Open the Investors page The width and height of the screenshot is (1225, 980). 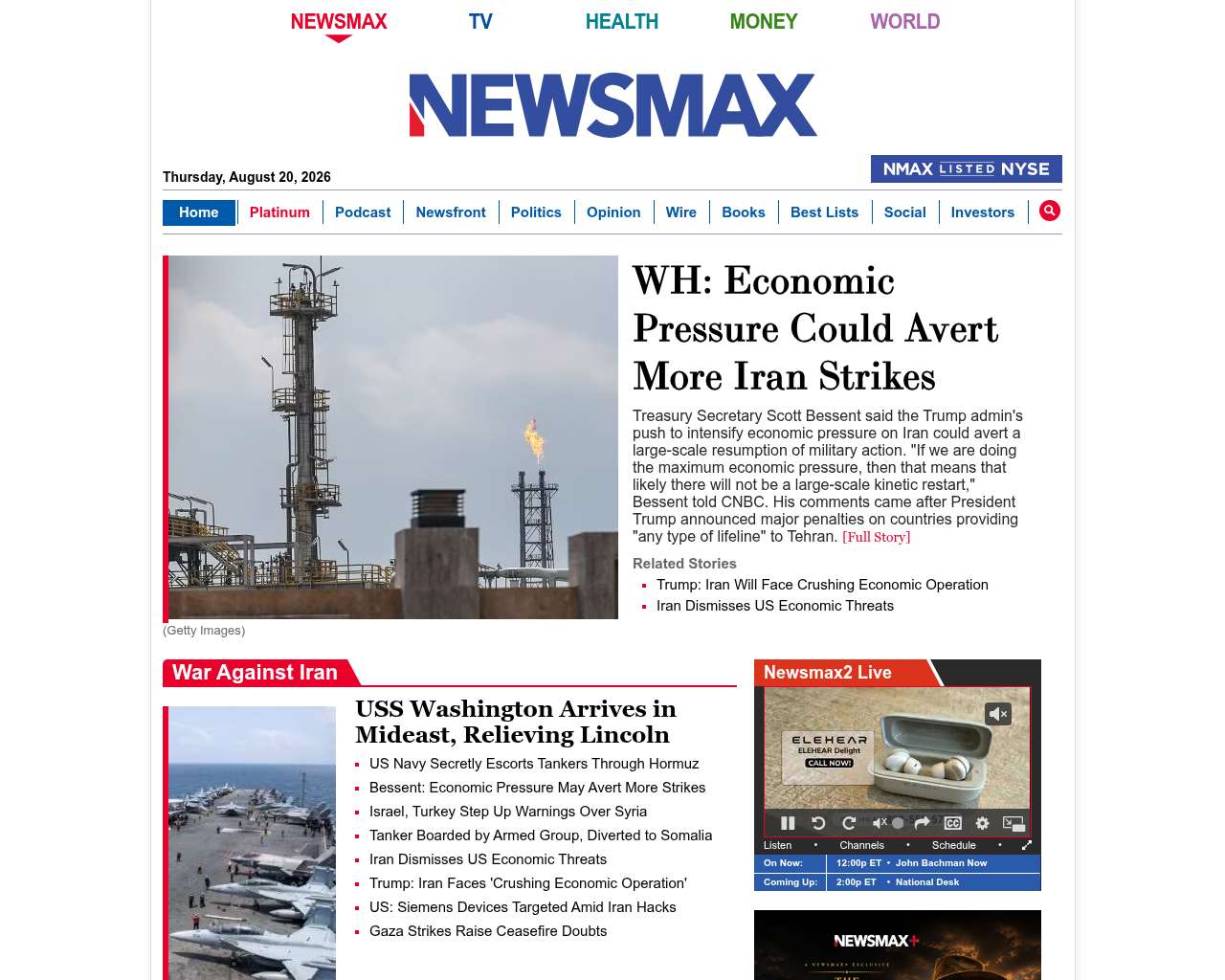pos(983,212)
